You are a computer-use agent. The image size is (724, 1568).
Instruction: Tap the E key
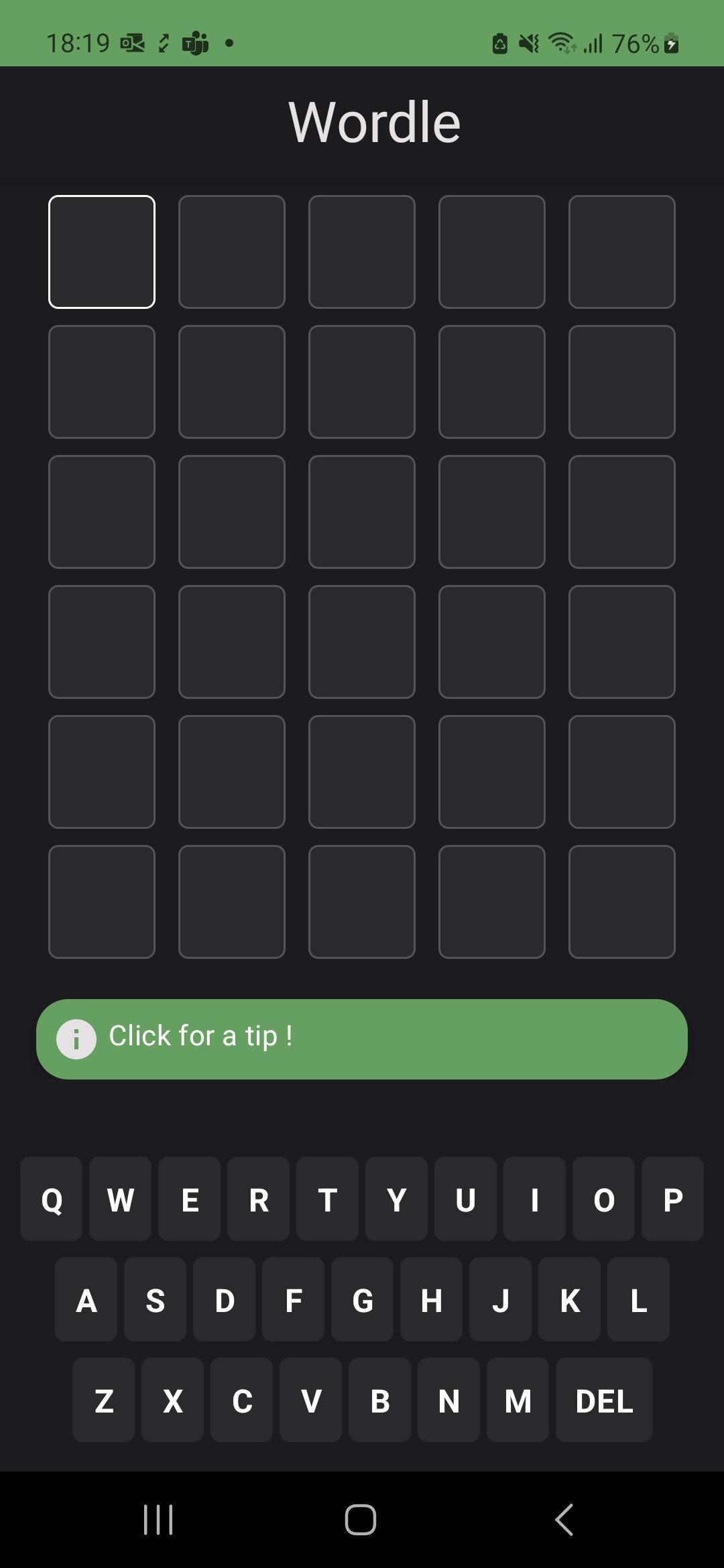point(190,1199)
